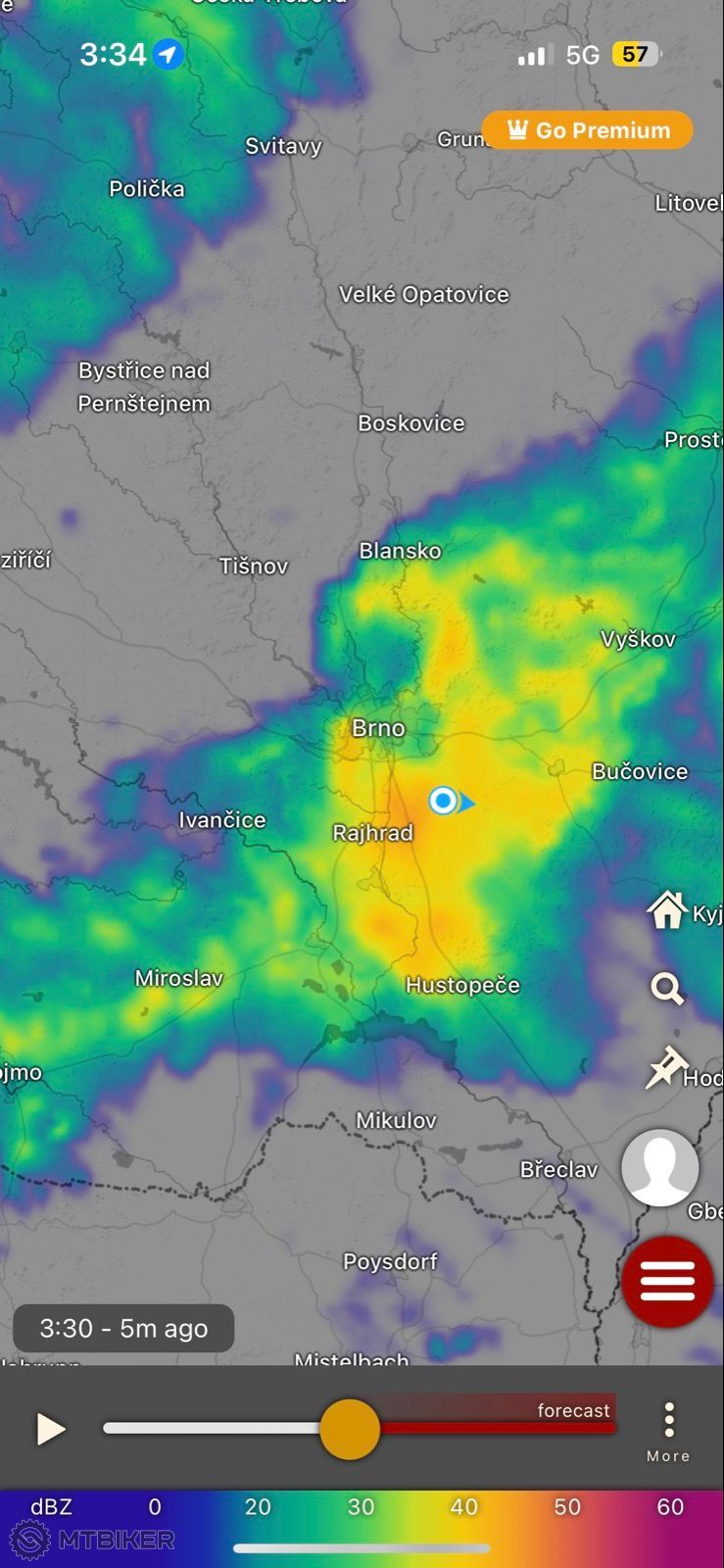Image resolution: width=724 pixels, height=1568 pixels.
Task: Tap the orange timeline slider handle
Action: [x=350, y=1429]
